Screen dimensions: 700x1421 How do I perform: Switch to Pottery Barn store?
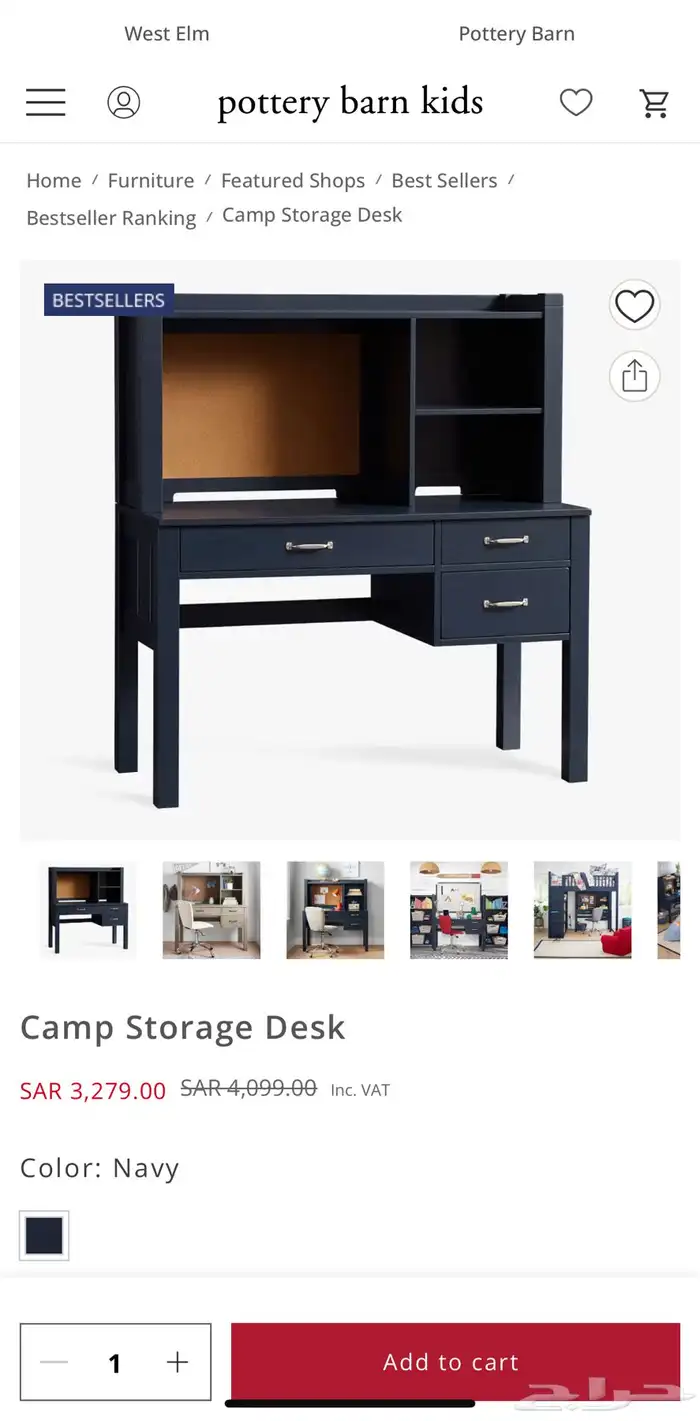tap(516, 34)
